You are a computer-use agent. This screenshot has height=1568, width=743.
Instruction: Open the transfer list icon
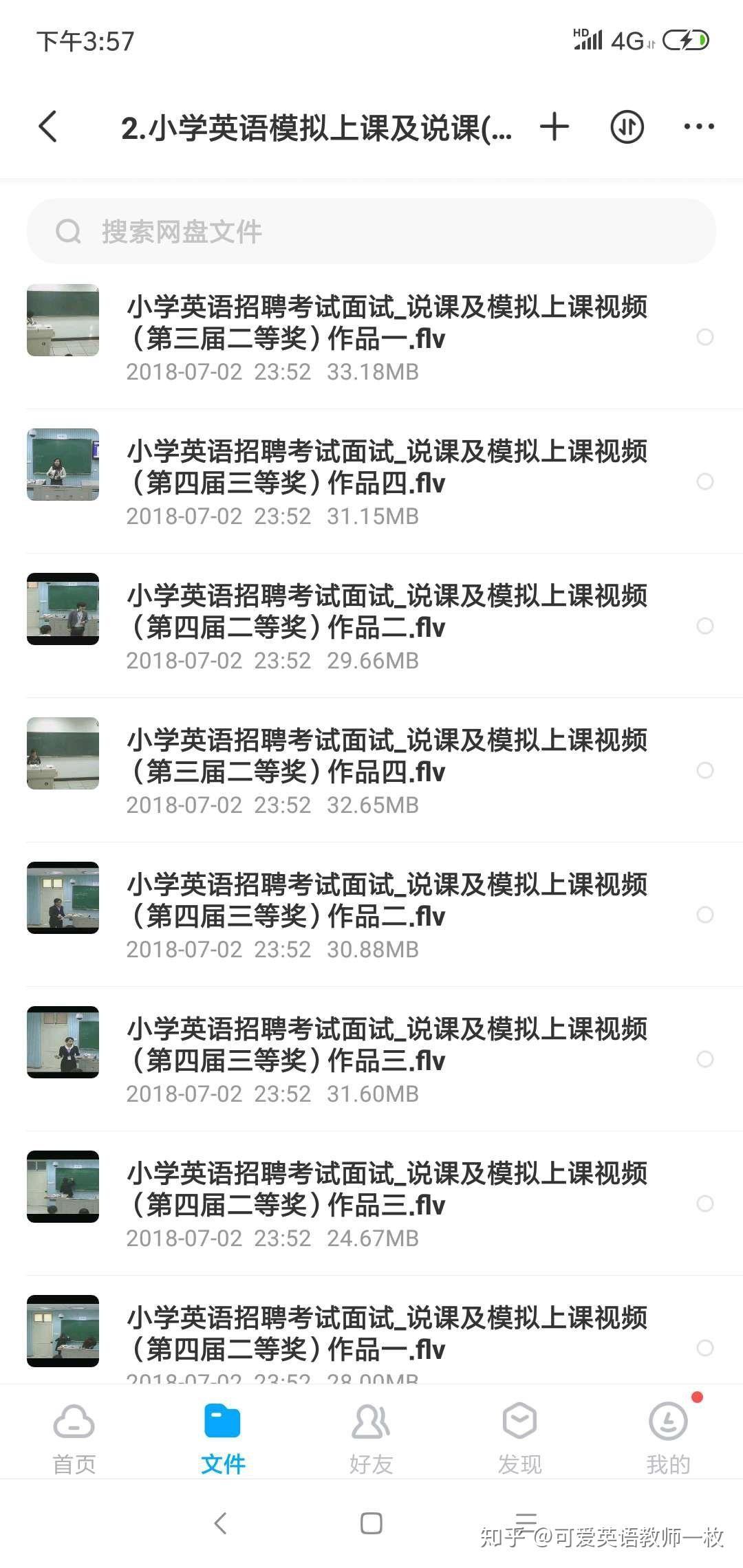coord(627,127)
